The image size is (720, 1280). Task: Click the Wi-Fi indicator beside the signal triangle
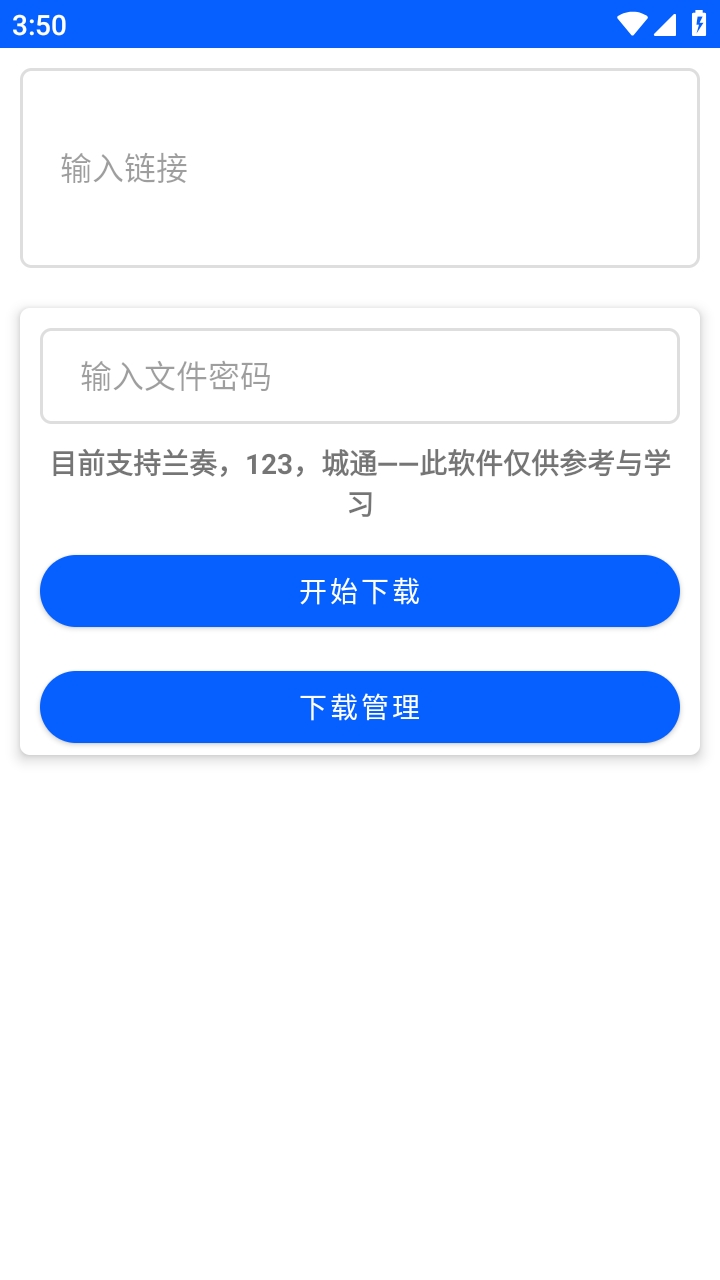coord(631,25)
